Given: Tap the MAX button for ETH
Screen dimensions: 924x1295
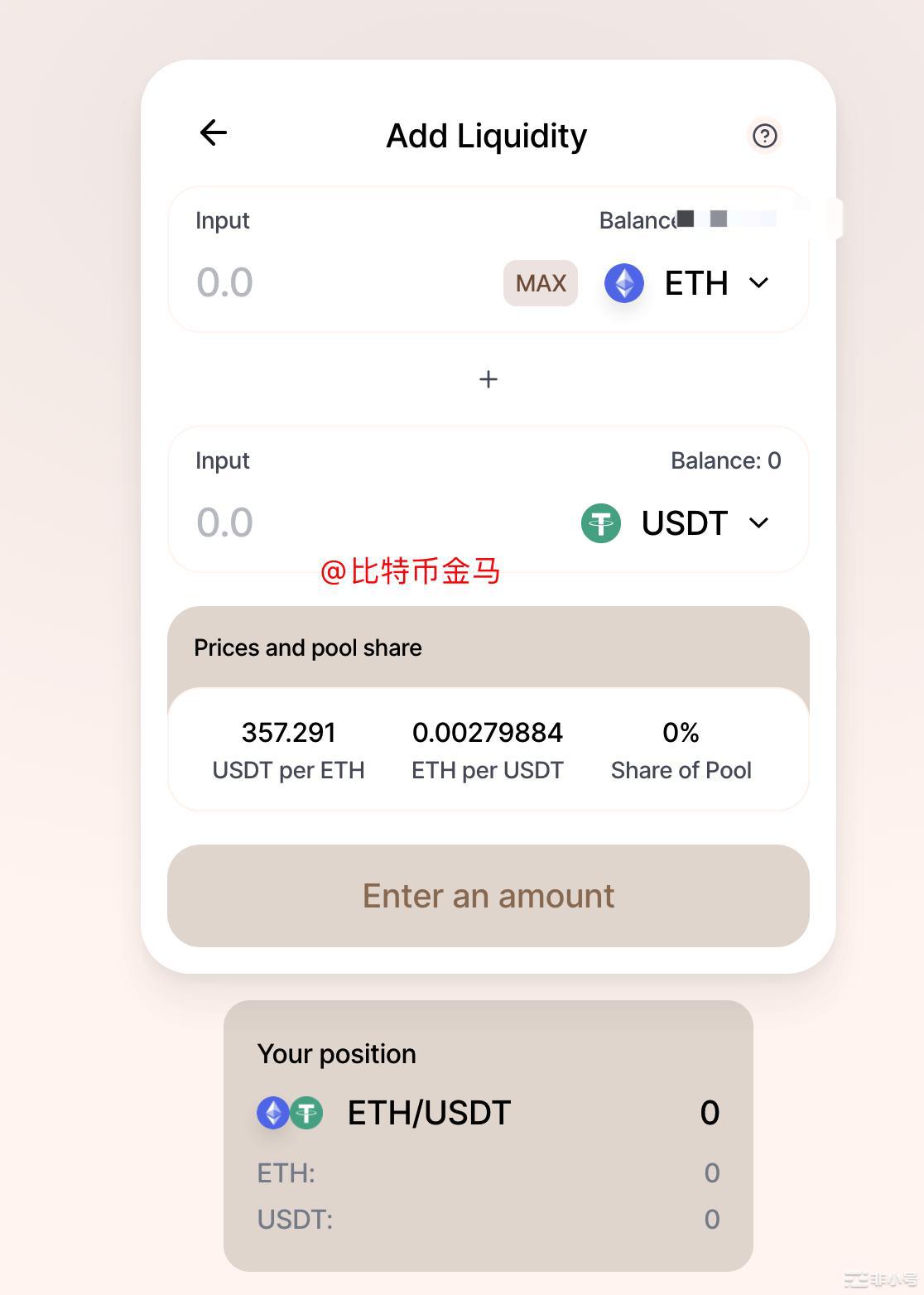Looking at the screenshot, I should (x=540, y=283).
